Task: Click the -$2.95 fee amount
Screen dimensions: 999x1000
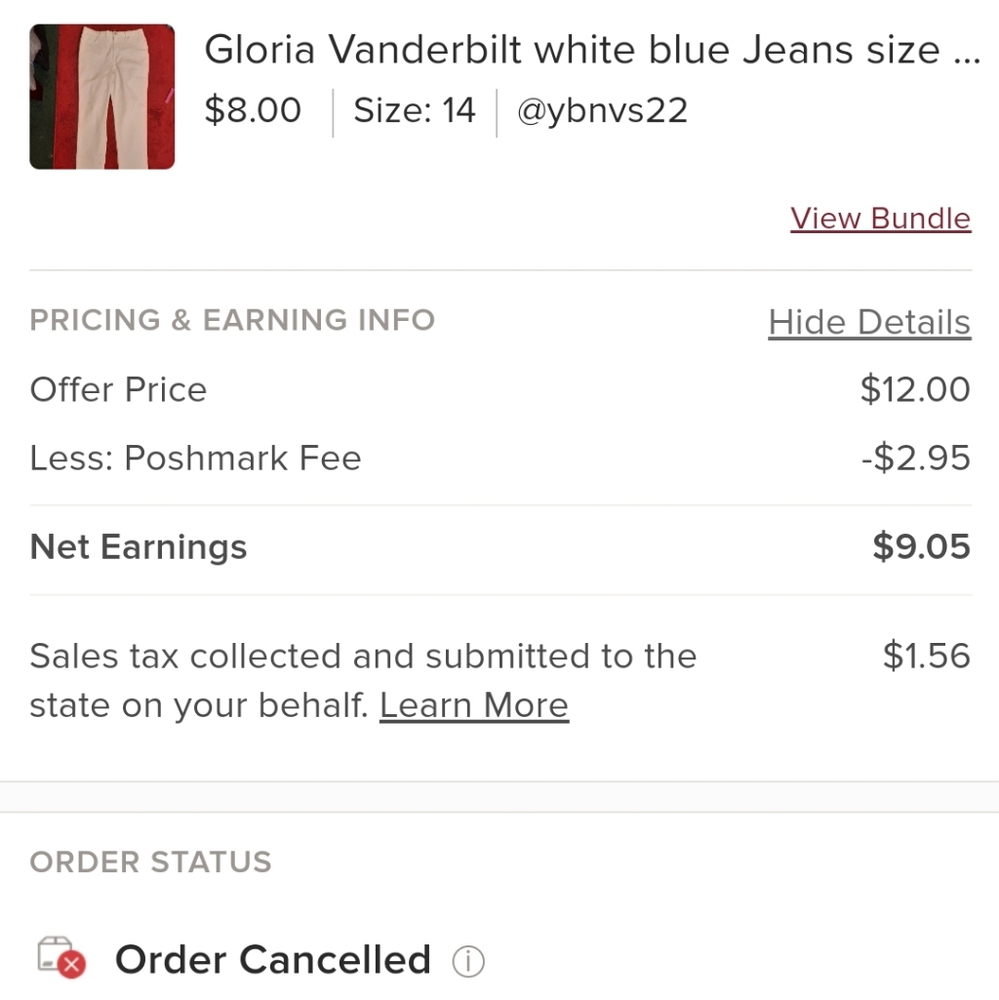Action: click(916, 458)
